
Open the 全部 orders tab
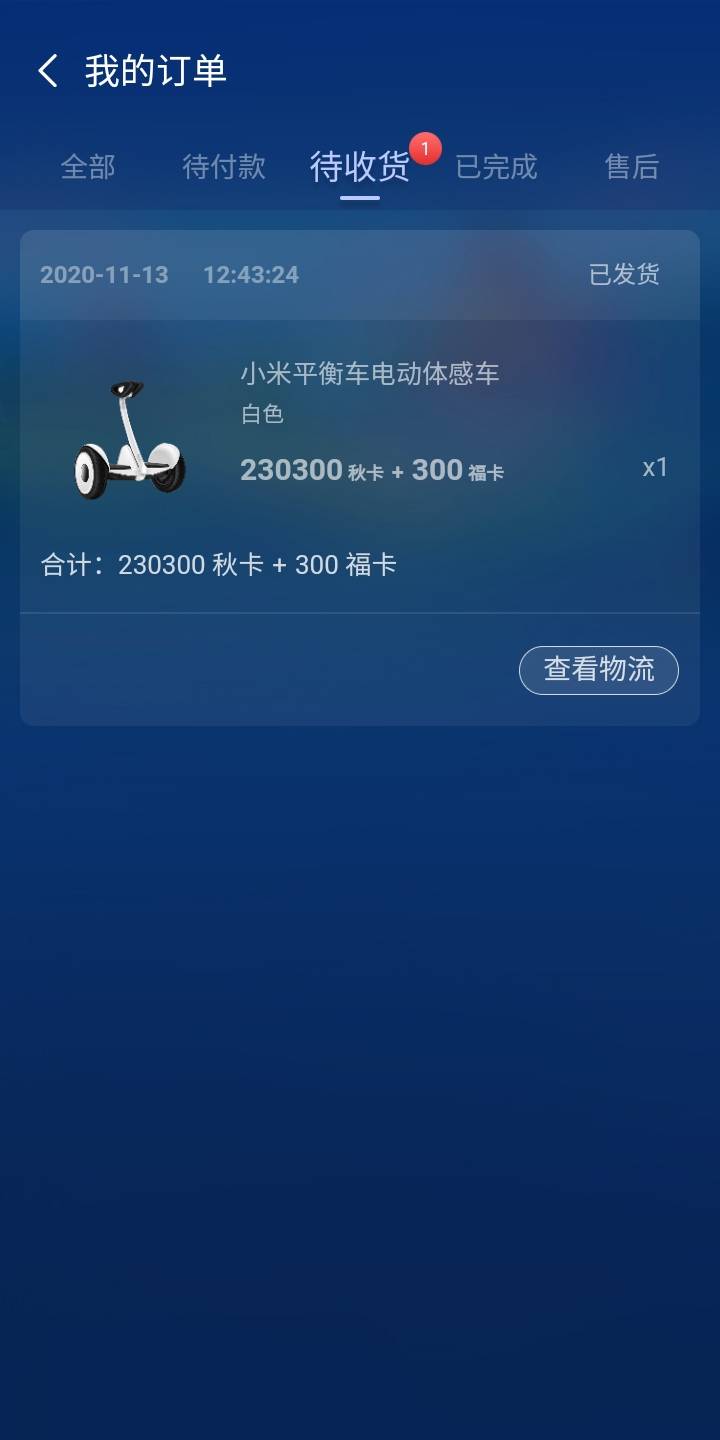(x=90, y=166)
